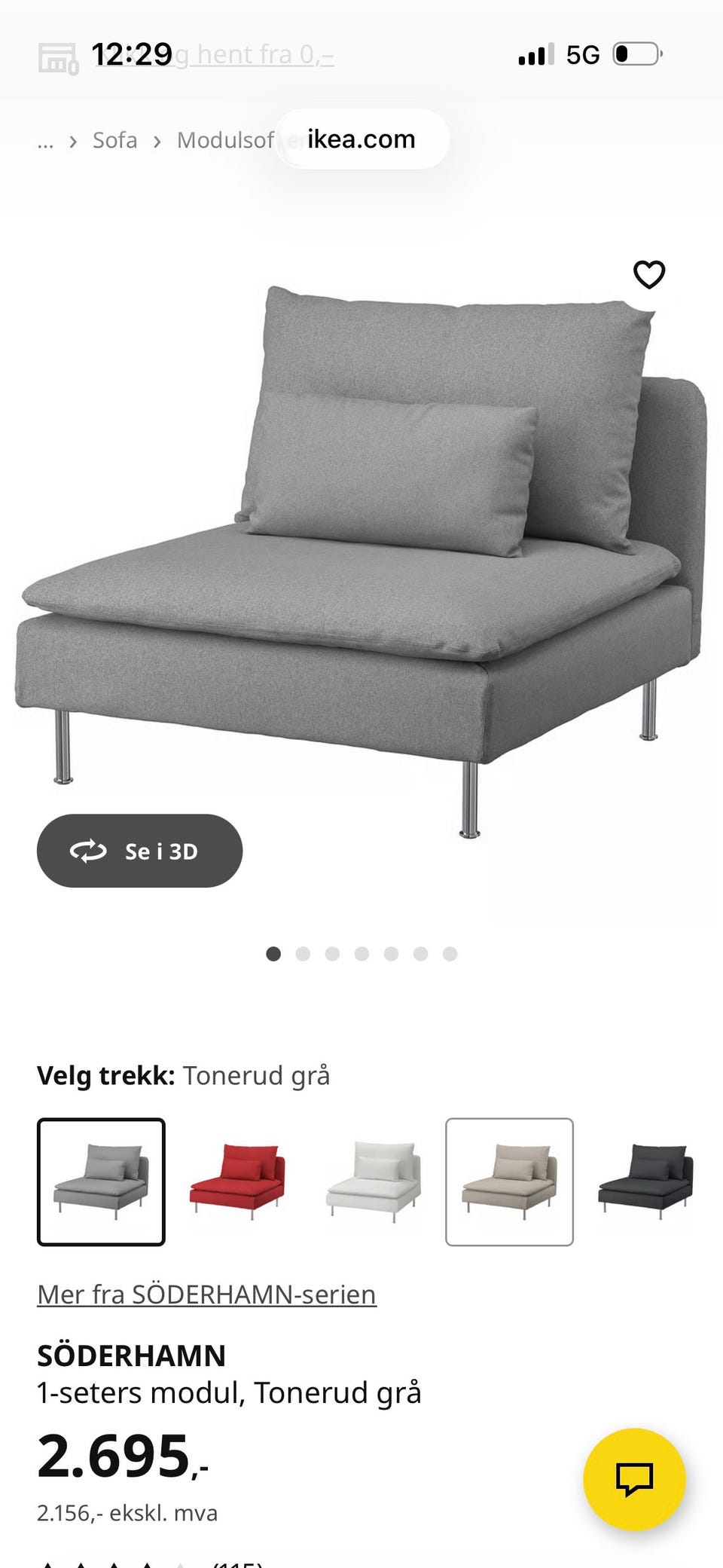Open the collapsed breadcrumb ellipsis

coord(45,141)
